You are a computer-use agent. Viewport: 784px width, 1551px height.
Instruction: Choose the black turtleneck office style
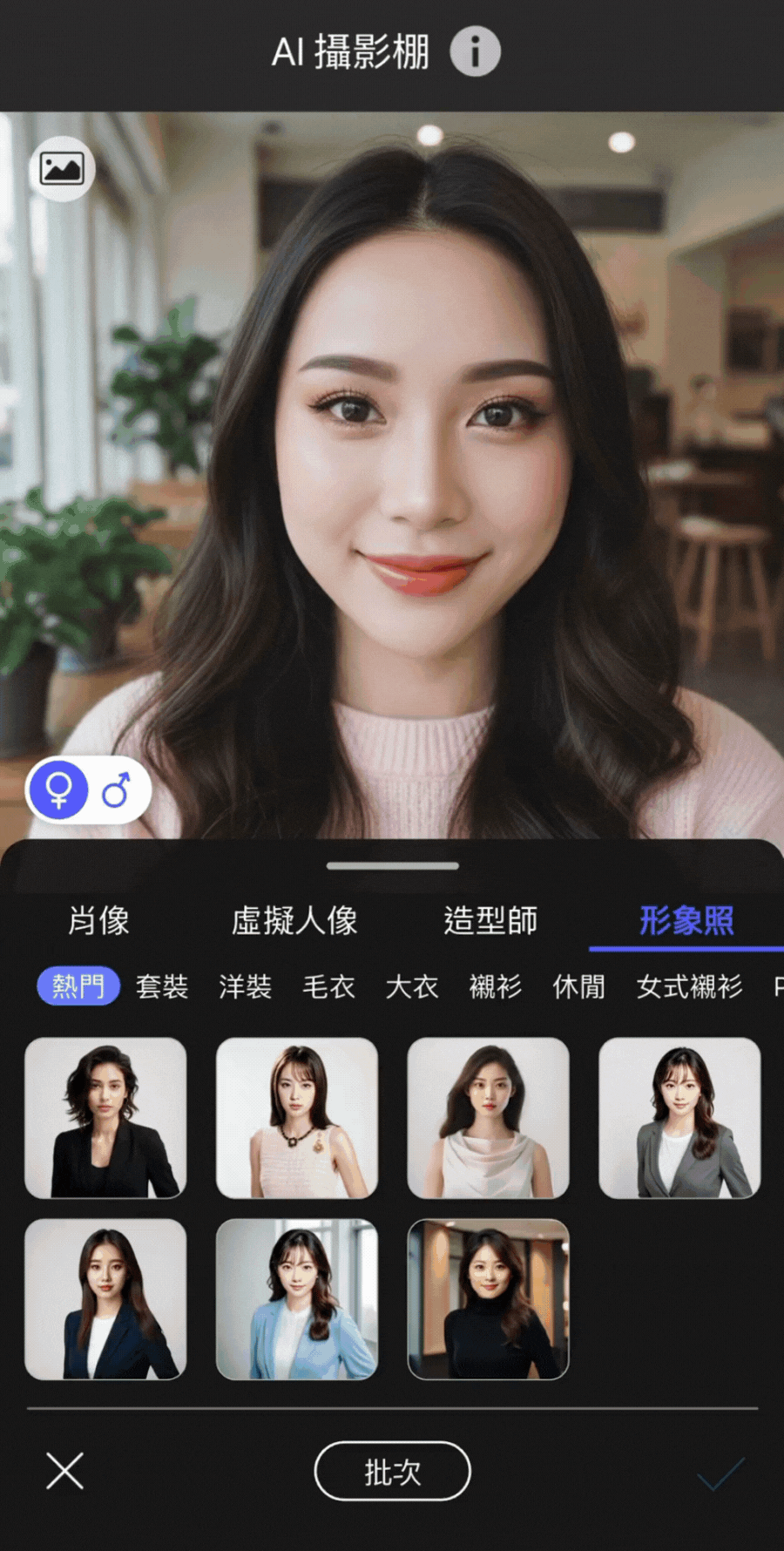(488, 1299)
